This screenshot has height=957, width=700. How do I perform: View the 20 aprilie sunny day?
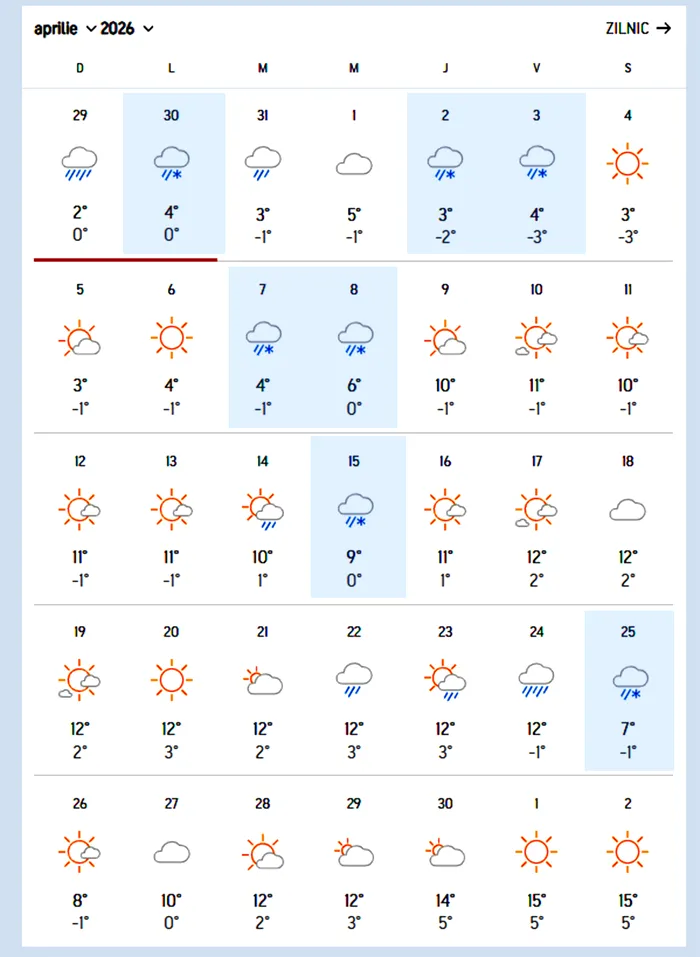(x=172, y=688)
